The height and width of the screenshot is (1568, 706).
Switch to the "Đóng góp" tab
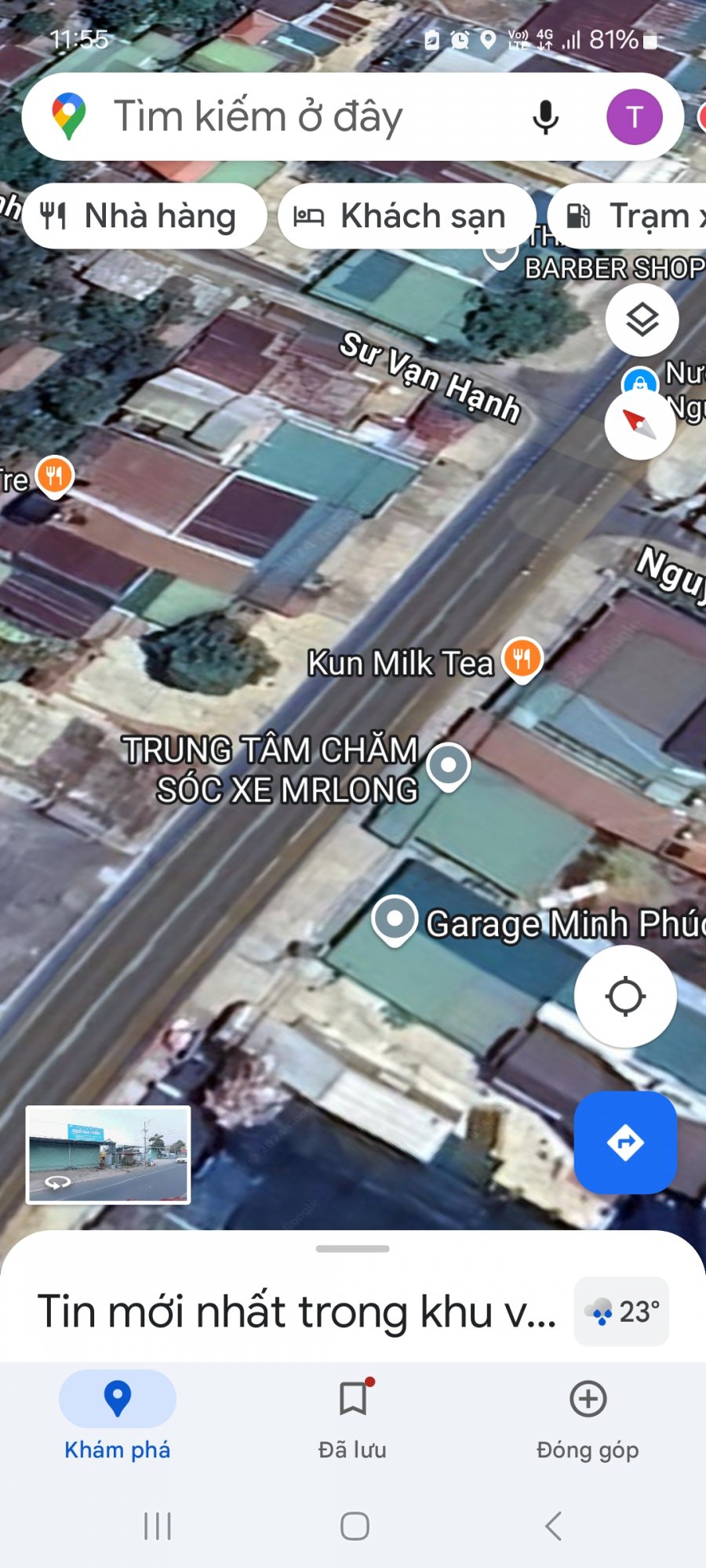pos(588,1416)
